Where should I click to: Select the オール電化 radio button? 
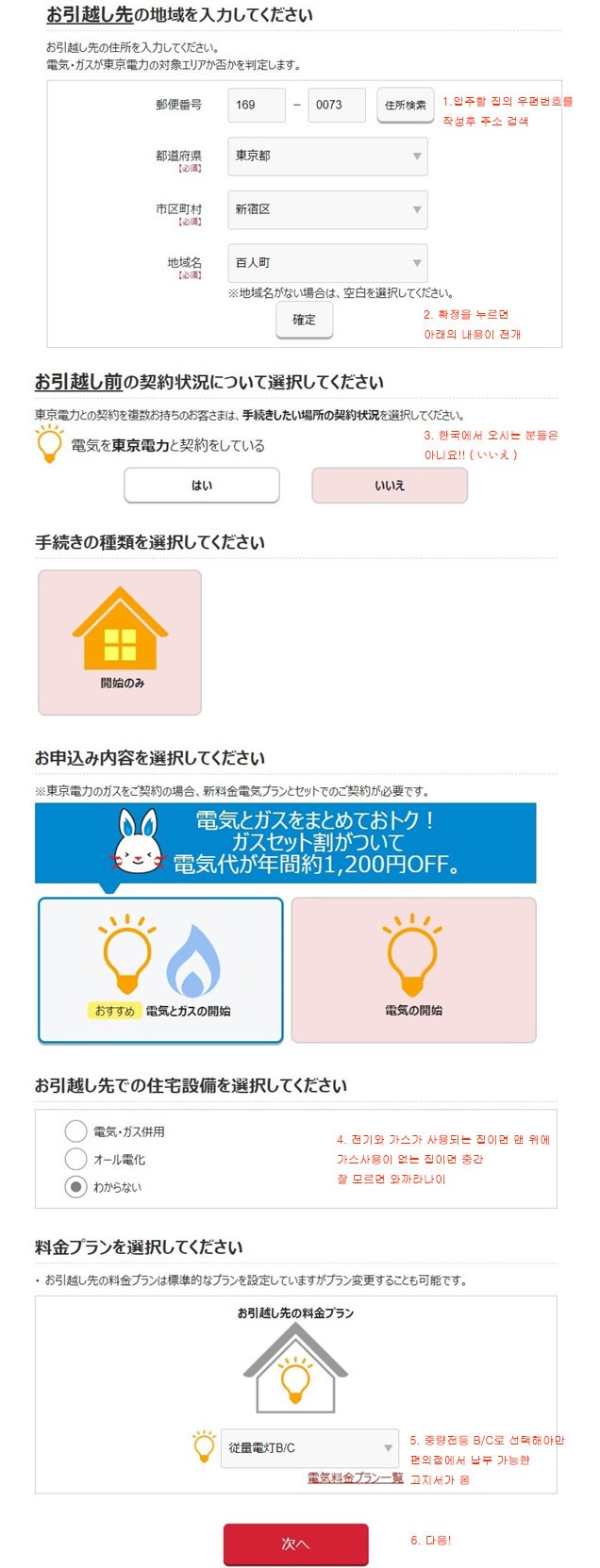[x=76, y=1159]
